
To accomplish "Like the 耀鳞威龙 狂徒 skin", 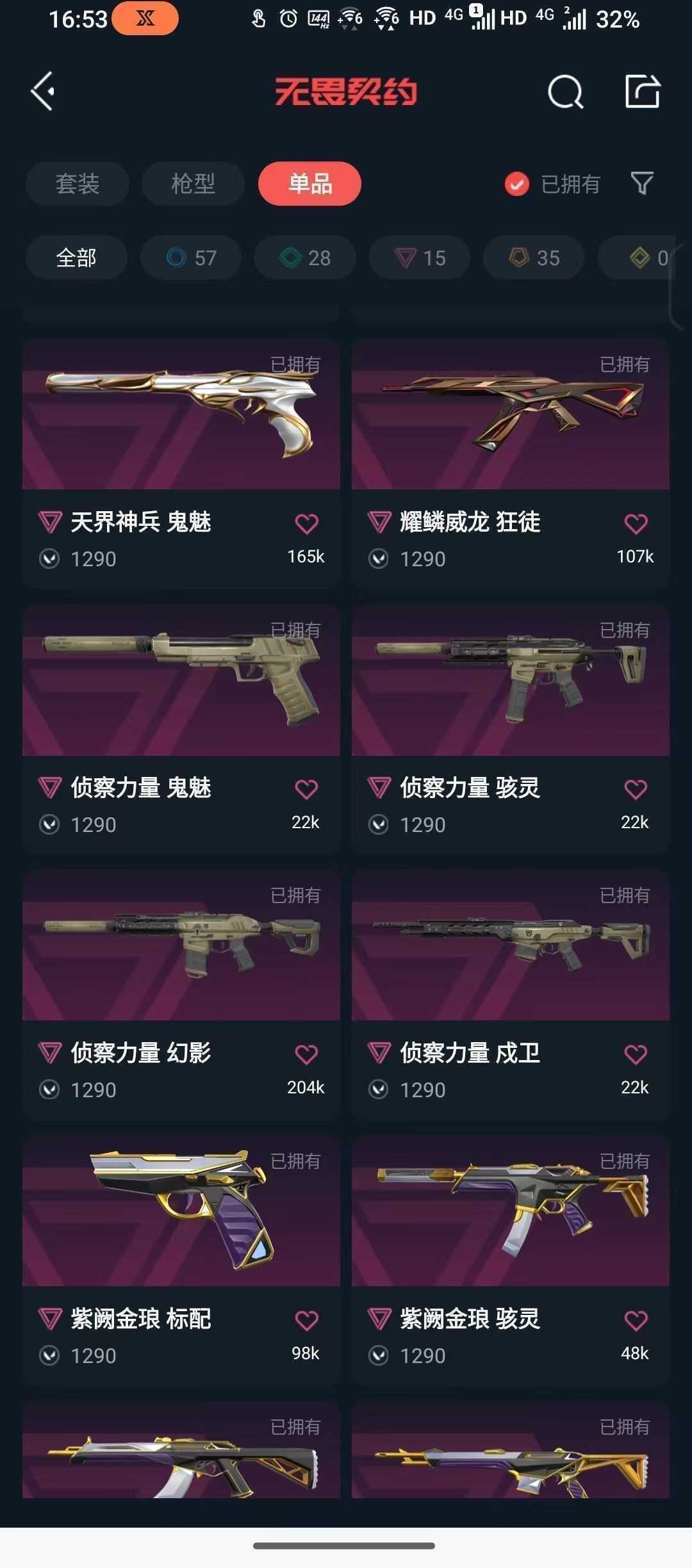I will pos(636,524).
